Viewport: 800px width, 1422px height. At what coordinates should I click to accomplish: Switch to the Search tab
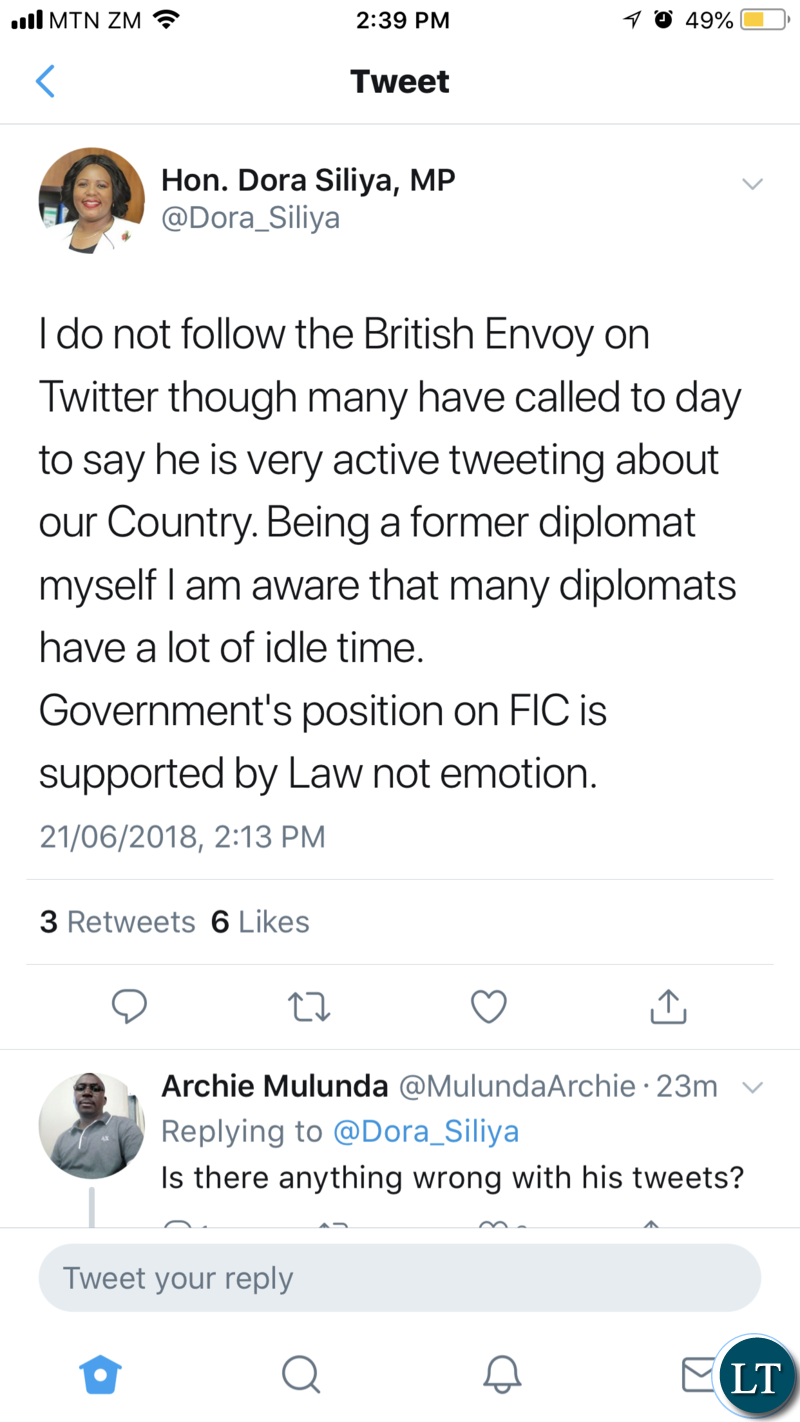[x=300, y=1374]
